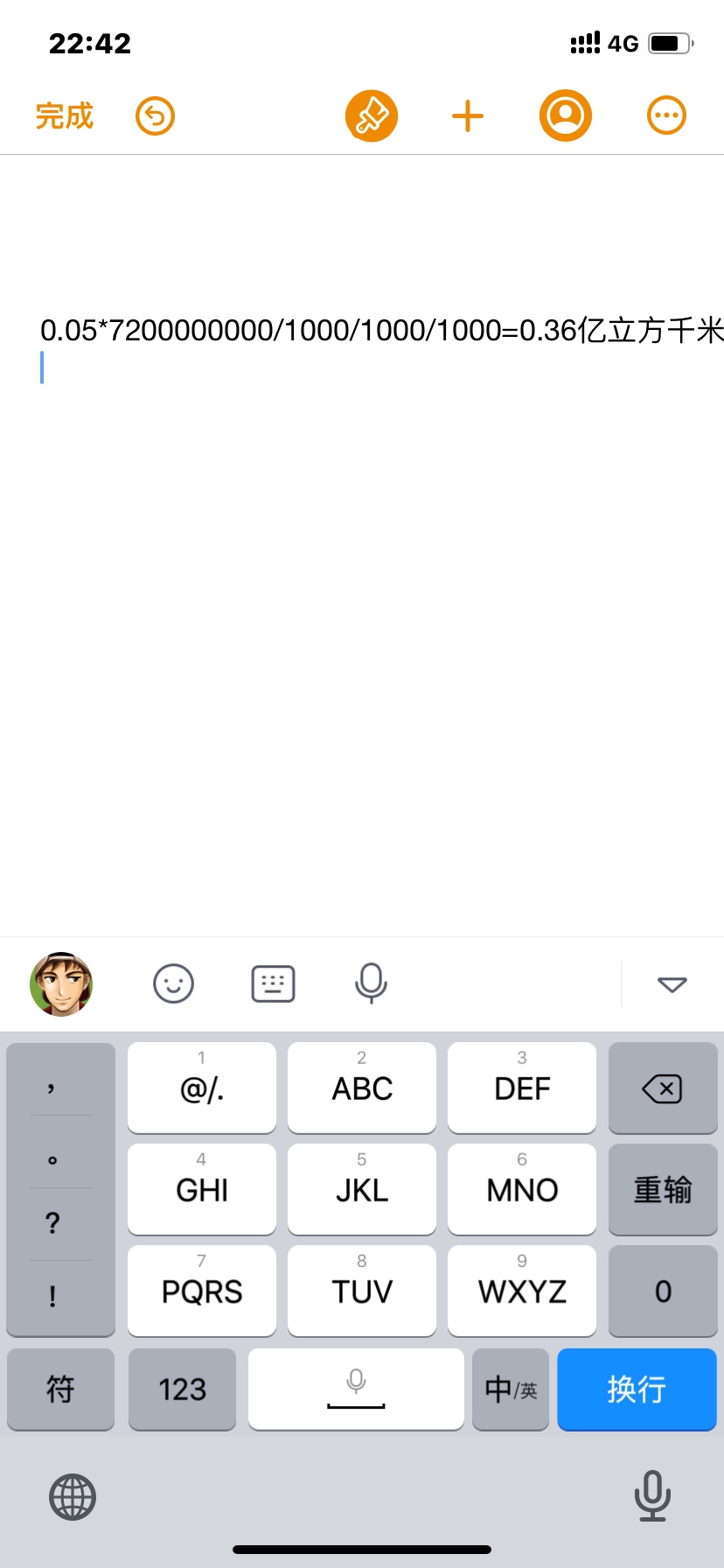Tap the plus insert icon
Viewport: 724px width, 1568px height.
click(468, 116)
